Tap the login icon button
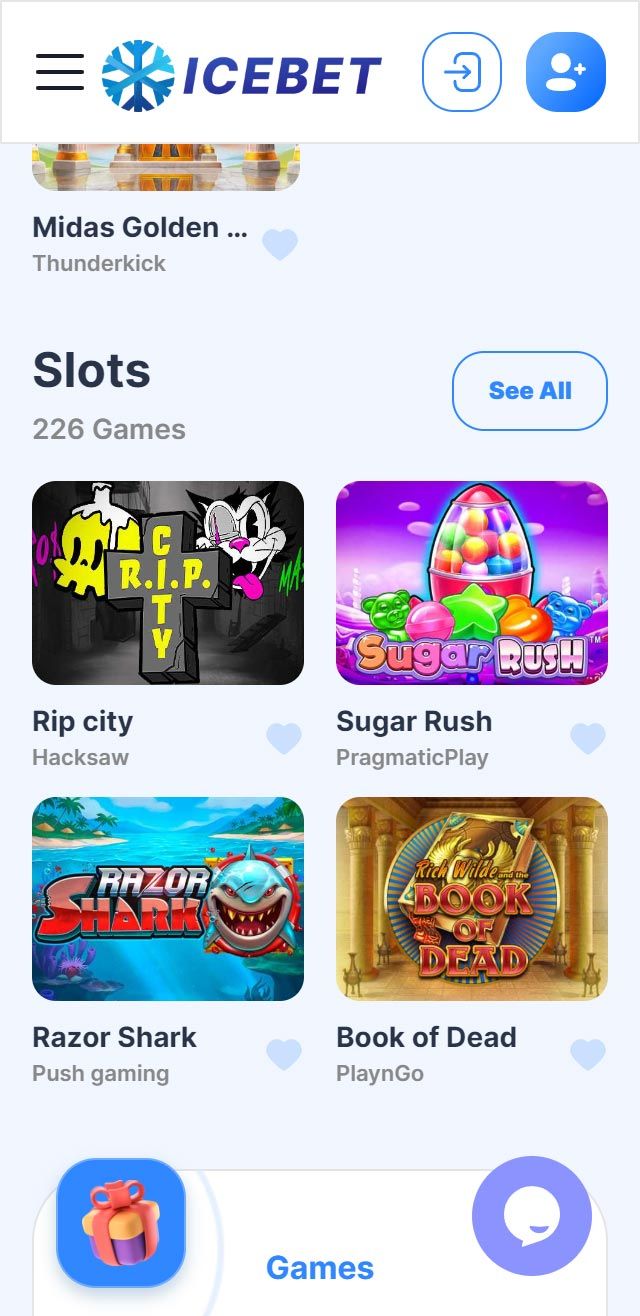The image size is (640, 1316). [462, 72]
